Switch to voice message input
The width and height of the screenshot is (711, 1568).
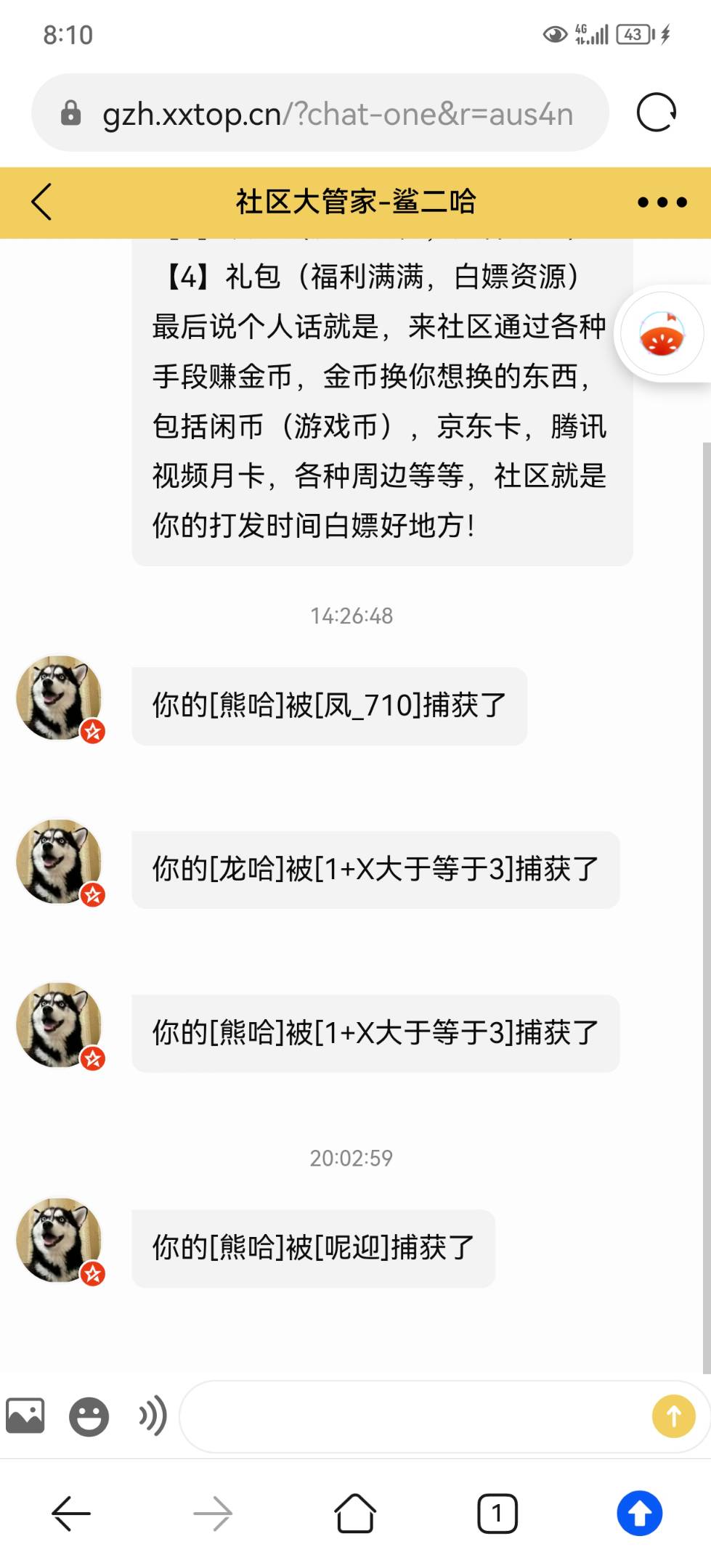coord(153,1416)
